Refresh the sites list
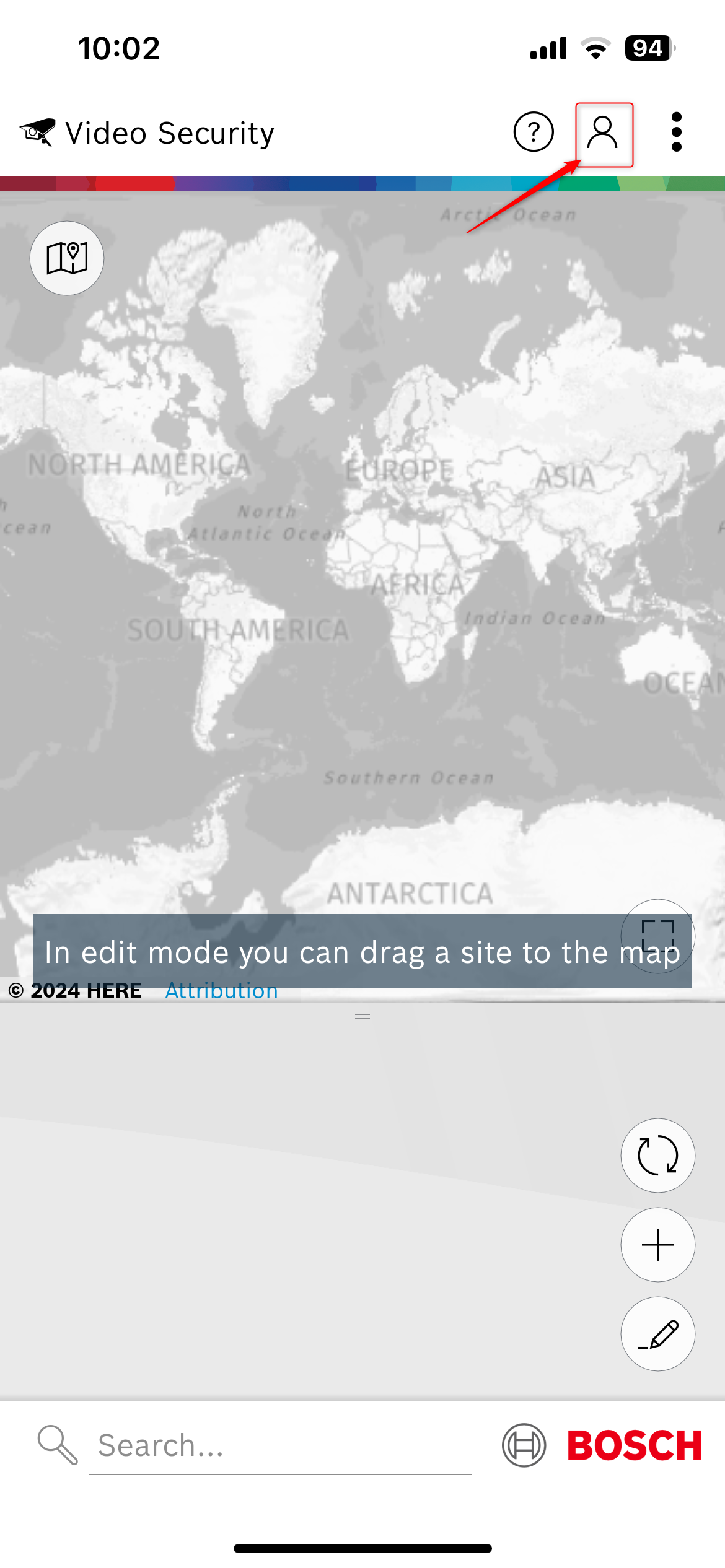 click(657, 1156)
